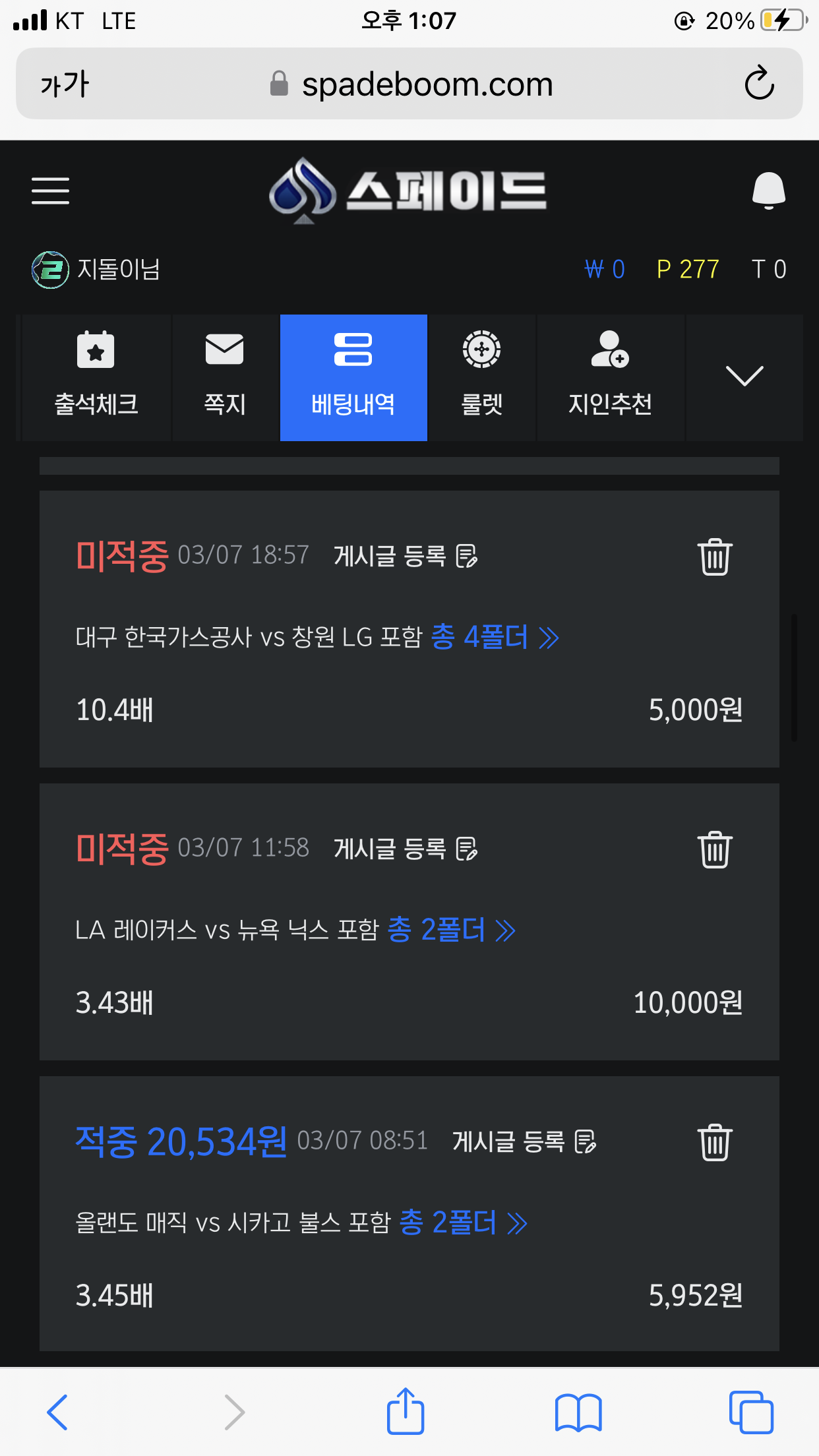Open the 지인추천 referral tab
Viewport: 819px width, 1456px height.
click(611, 377)
